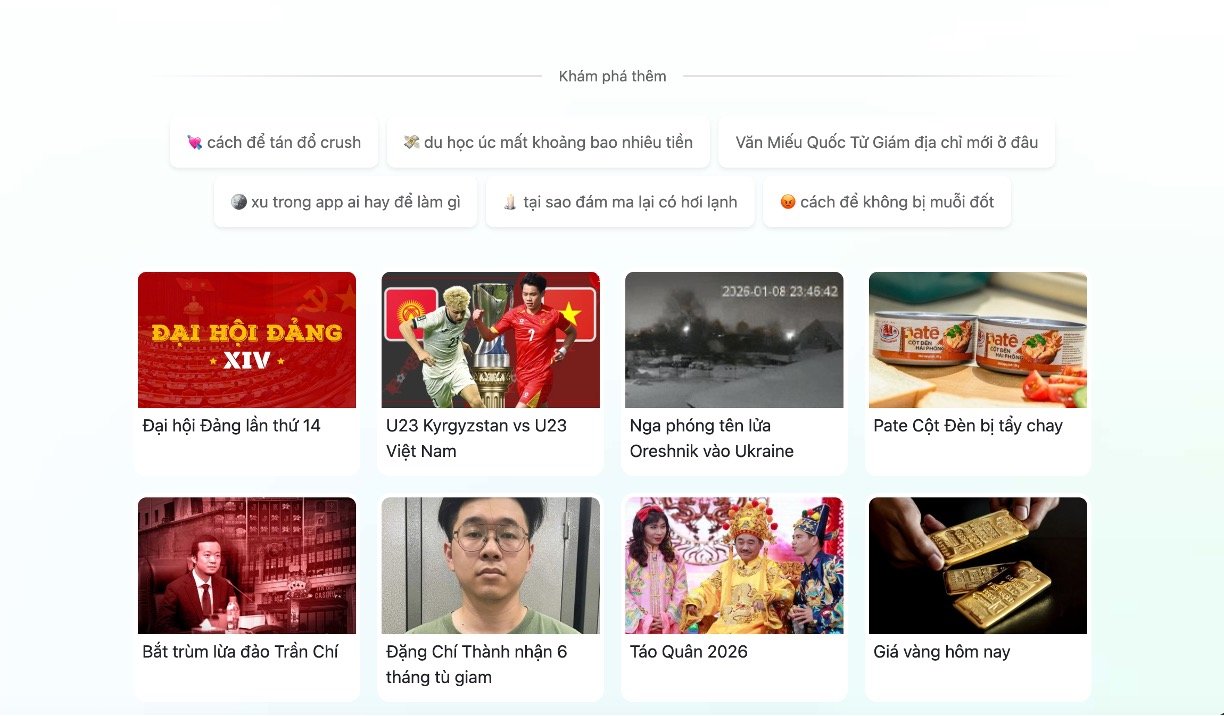
Task: Tap the 'cách để tán đổ crush' suggestion chip
Action: click(x=274, y=142)
